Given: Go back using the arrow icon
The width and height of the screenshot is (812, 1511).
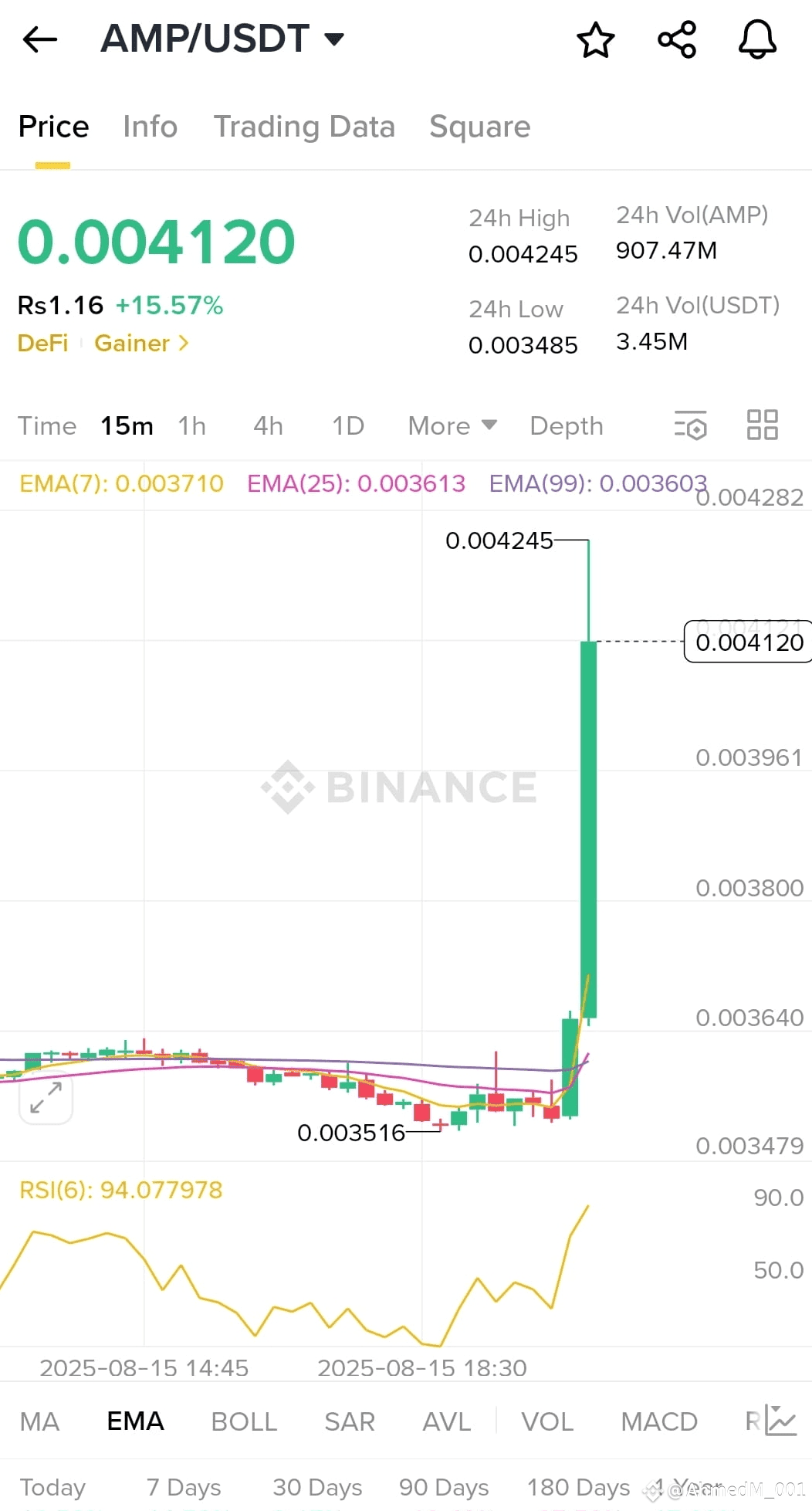Looking at the screenshot, I should (40, 39).
